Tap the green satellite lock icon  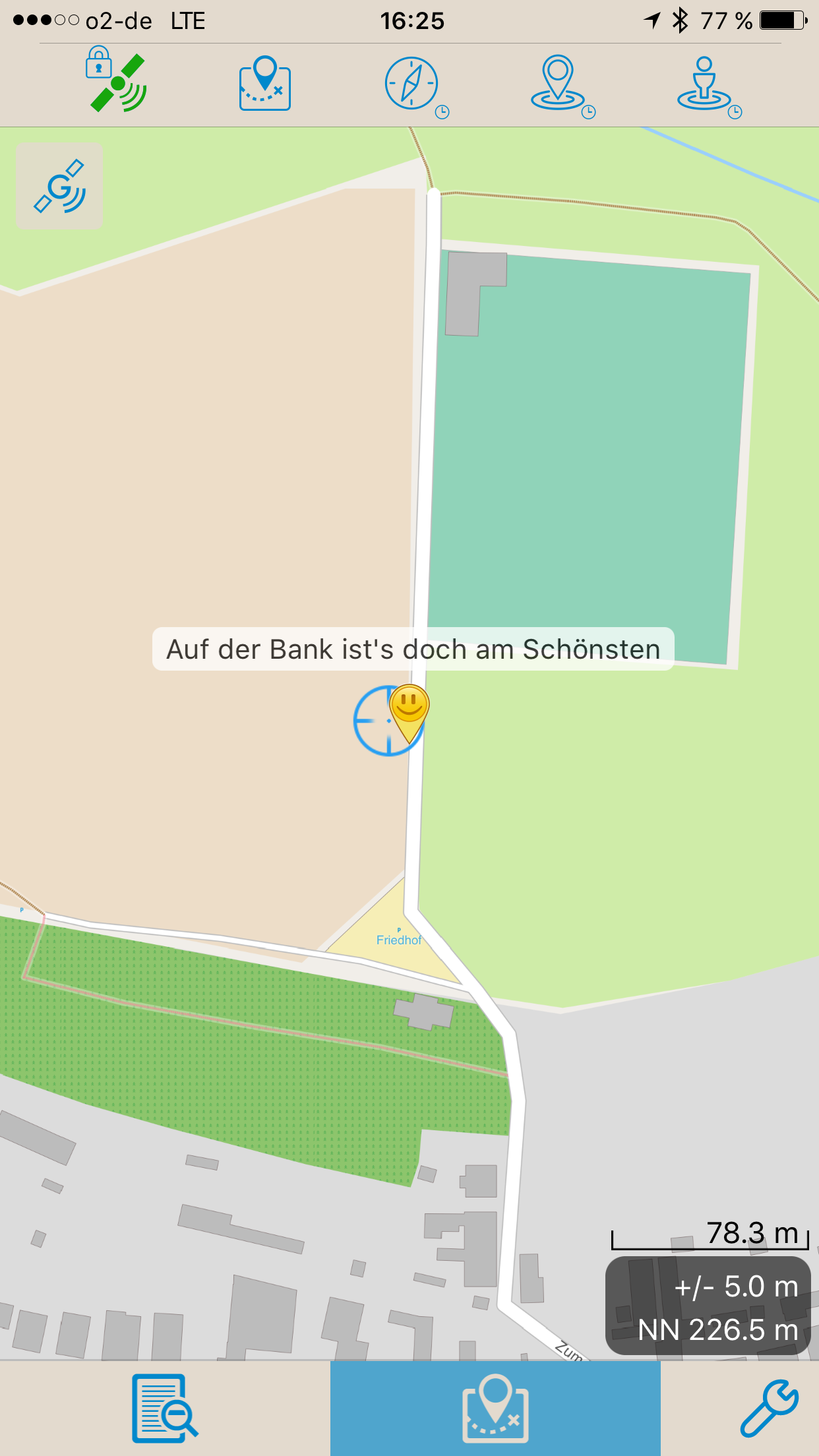[117, 80]
